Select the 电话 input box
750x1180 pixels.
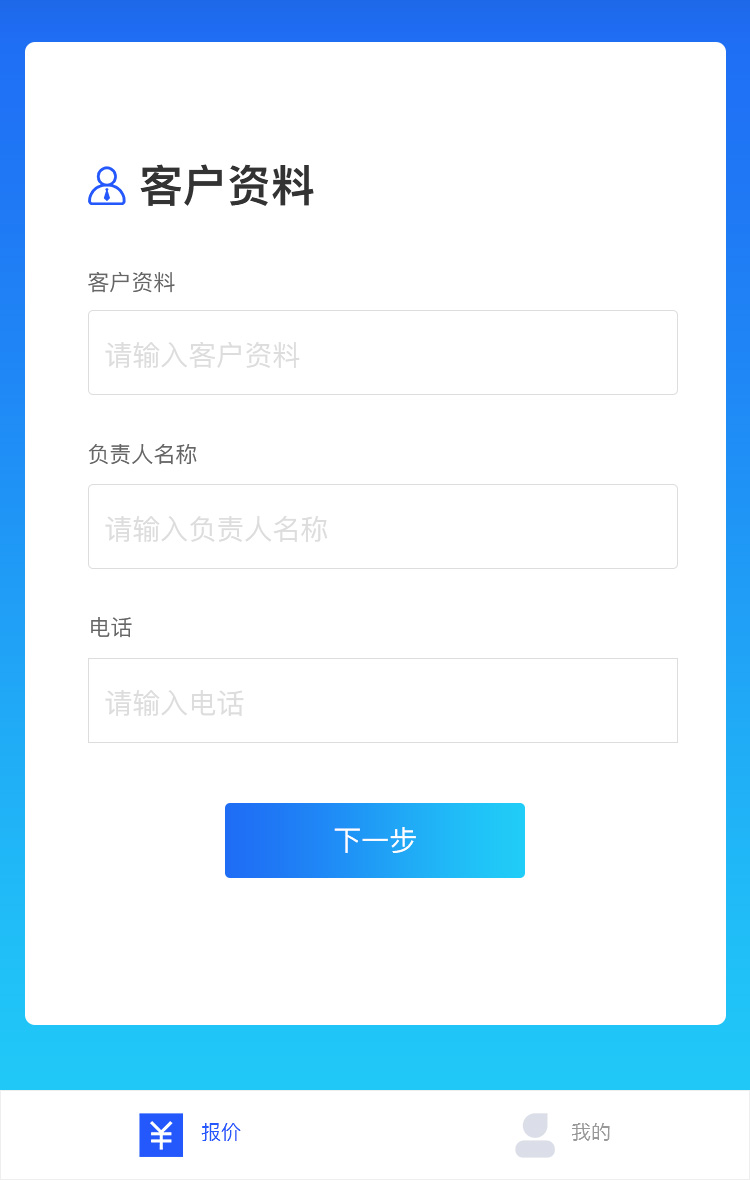pyautogui.click(x=382, y=701)
